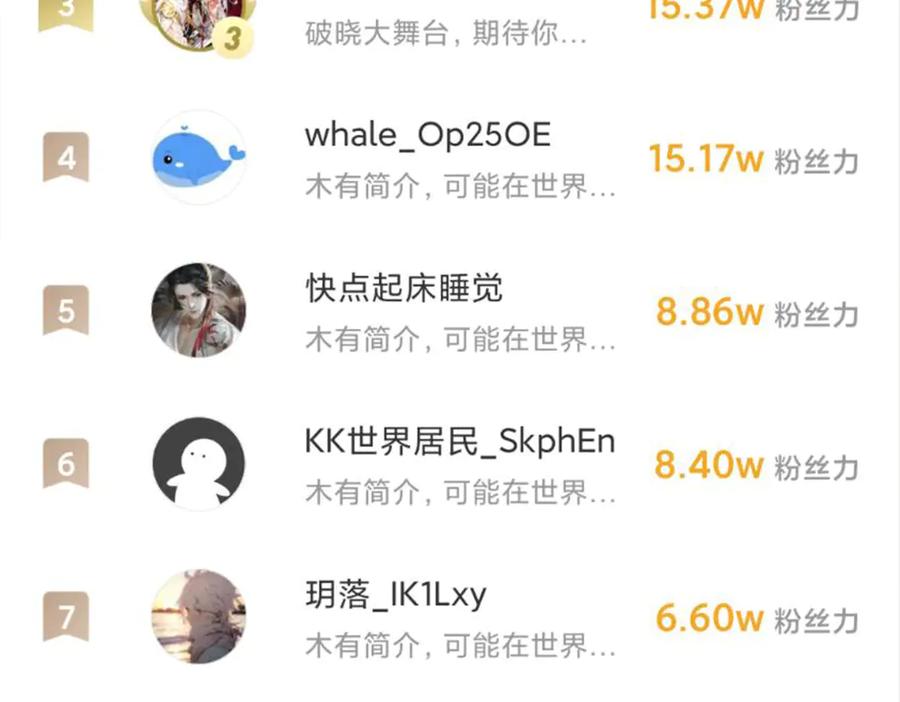
Task: Open whale_Op25OE's profile row
Action: click(x=428, y=136)
